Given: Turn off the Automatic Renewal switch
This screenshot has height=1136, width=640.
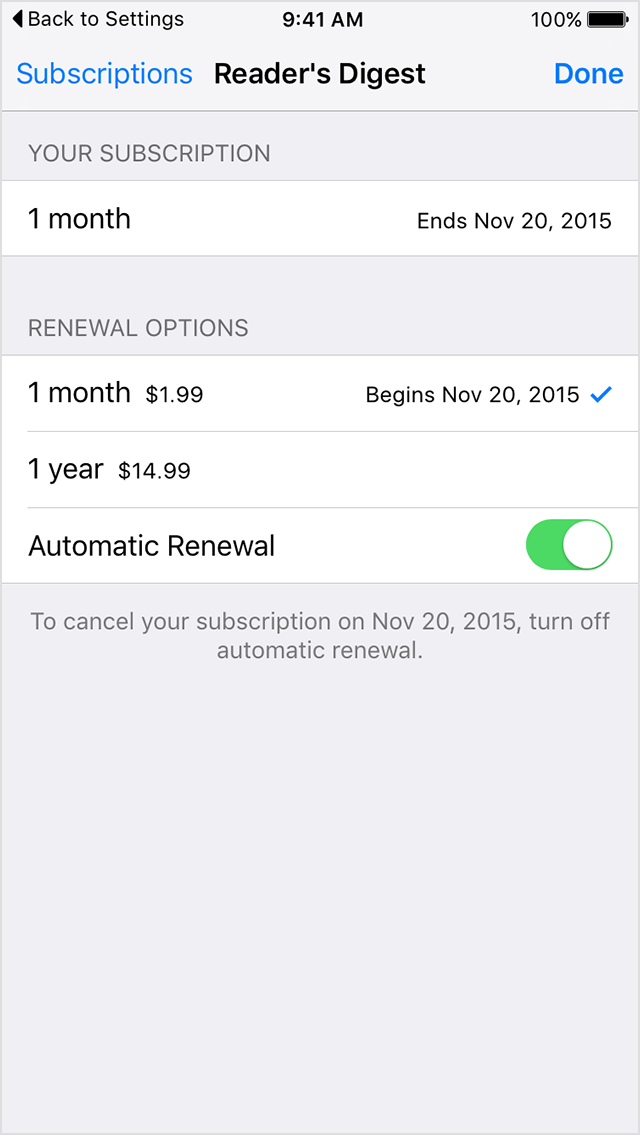Looking at the screenshot, I should (x=568, y=545).
